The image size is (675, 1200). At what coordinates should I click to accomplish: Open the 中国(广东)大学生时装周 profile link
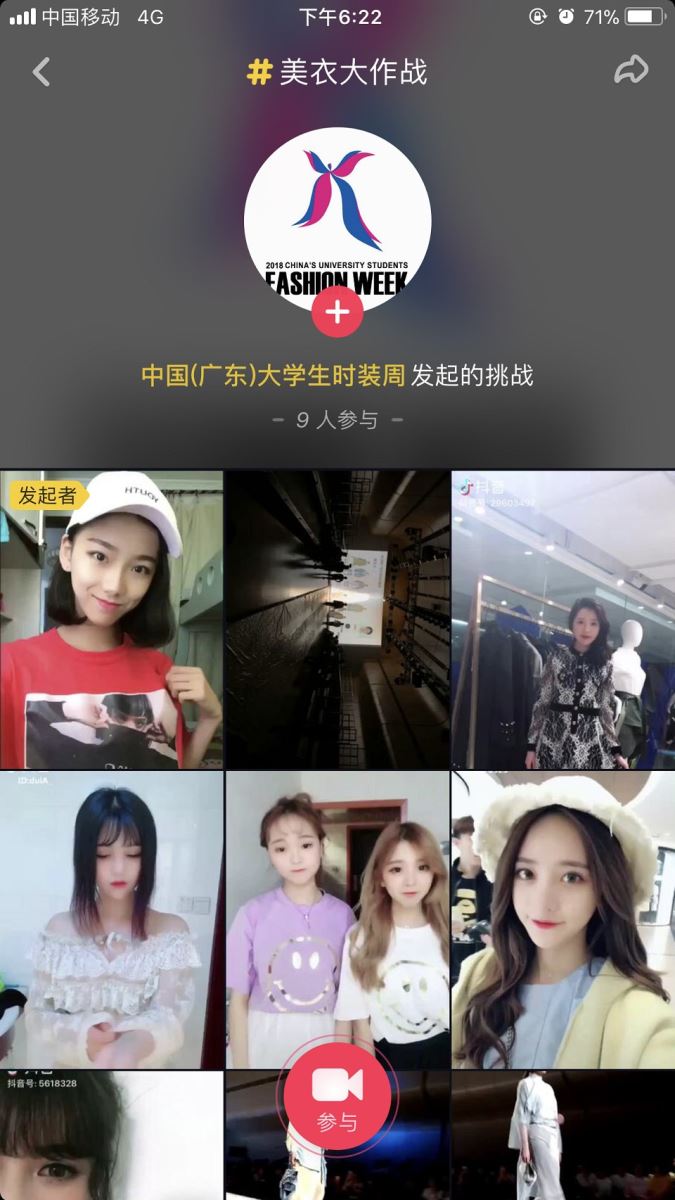pyautogui.click(x=272, y=376)
